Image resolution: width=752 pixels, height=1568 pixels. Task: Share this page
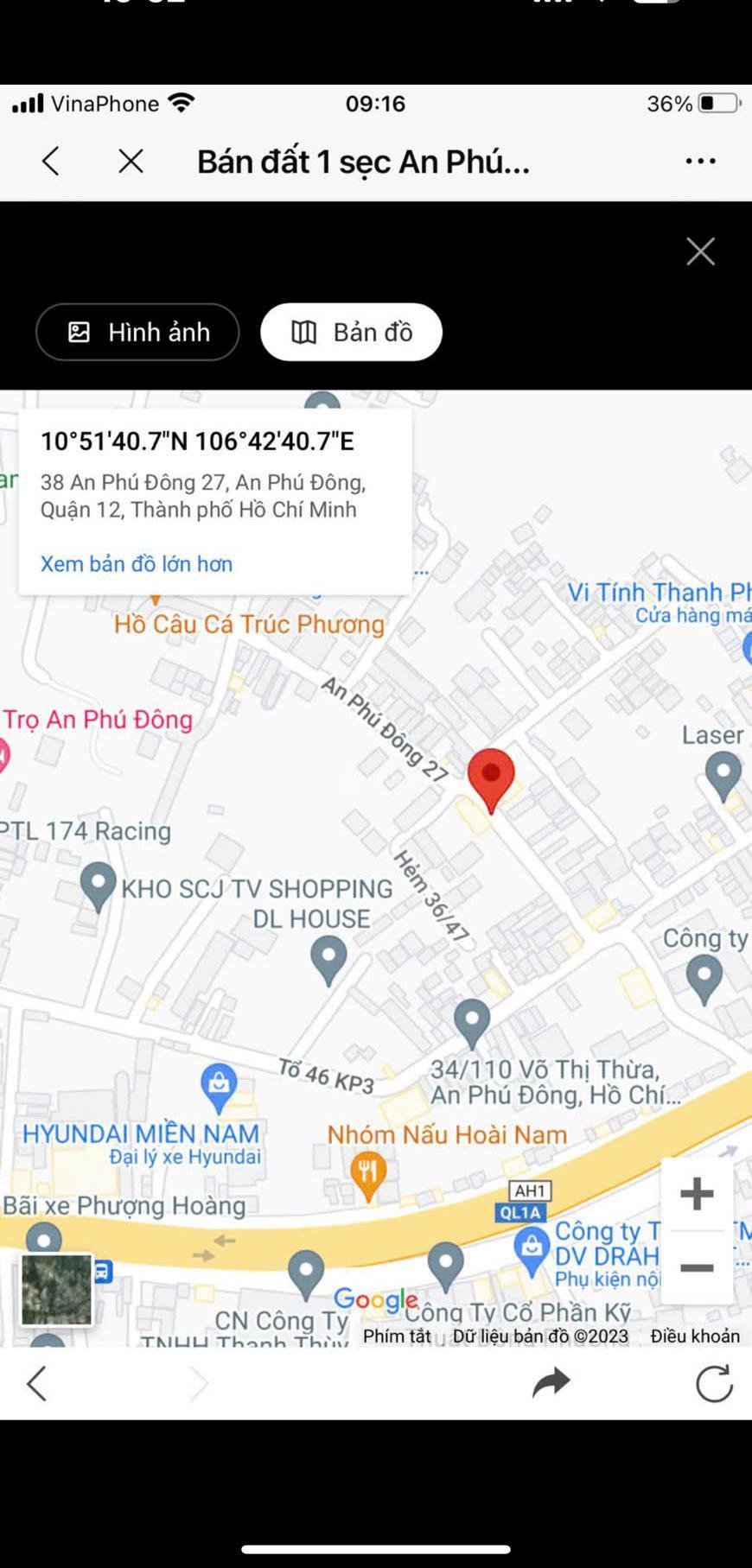[551, 1383]
